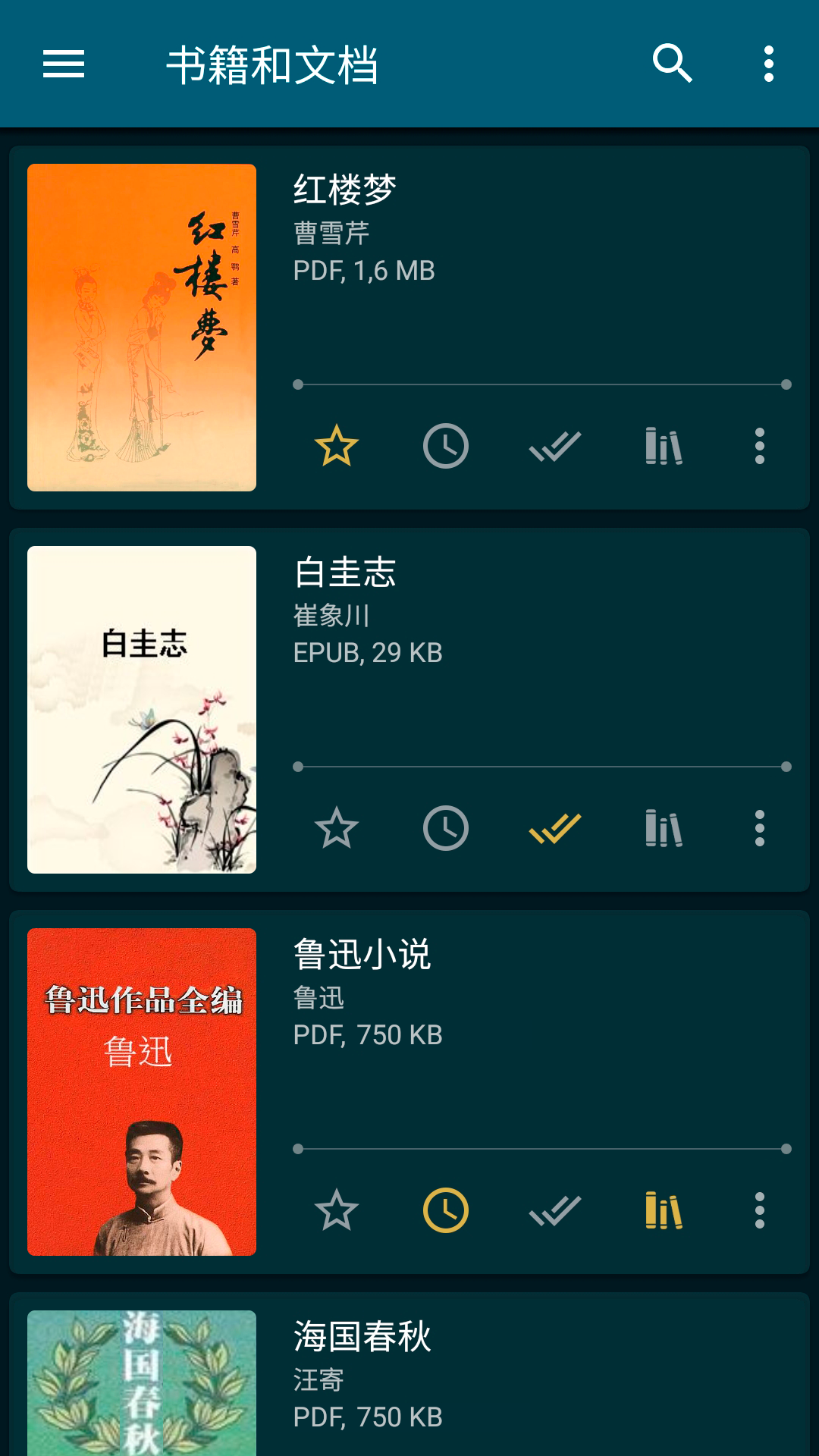
Task: Mark 红楼梦 as to-read with the clock icon
Action: click(446, 446)
